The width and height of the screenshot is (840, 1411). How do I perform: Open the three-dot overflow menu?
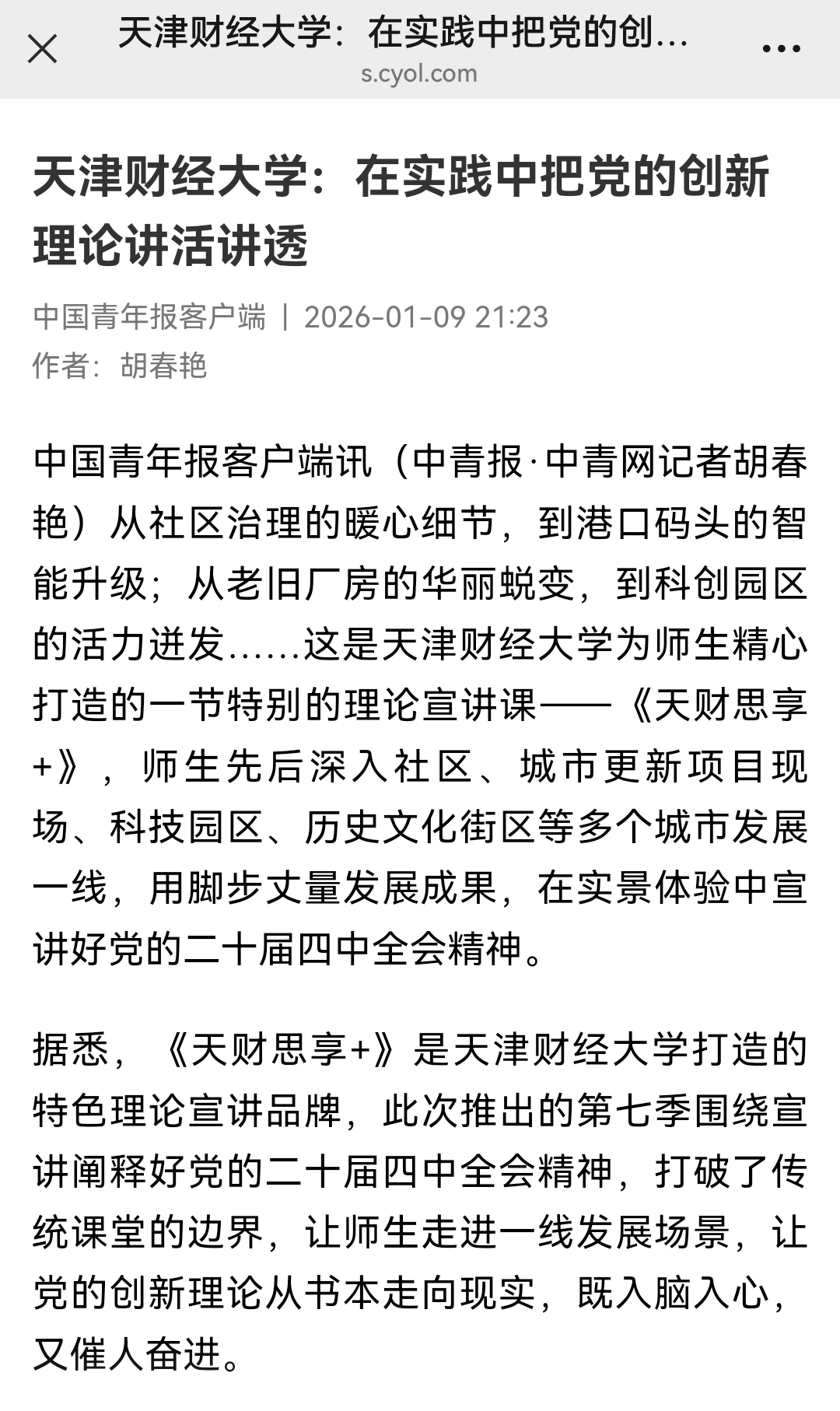(x=781, y=49)
